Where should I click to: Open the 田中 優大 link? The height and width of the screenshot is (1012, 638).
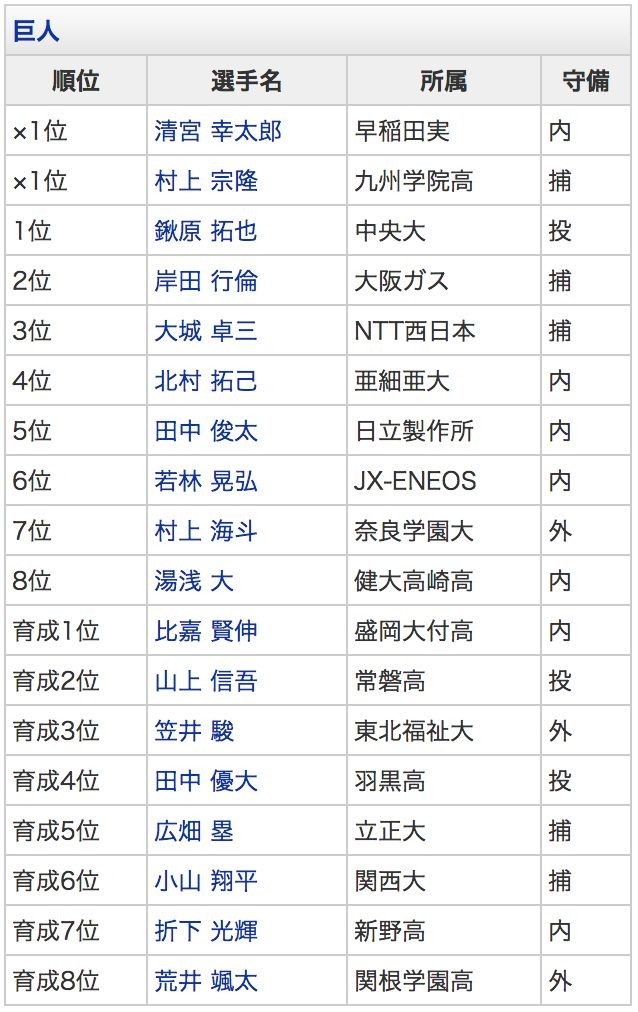206,782
